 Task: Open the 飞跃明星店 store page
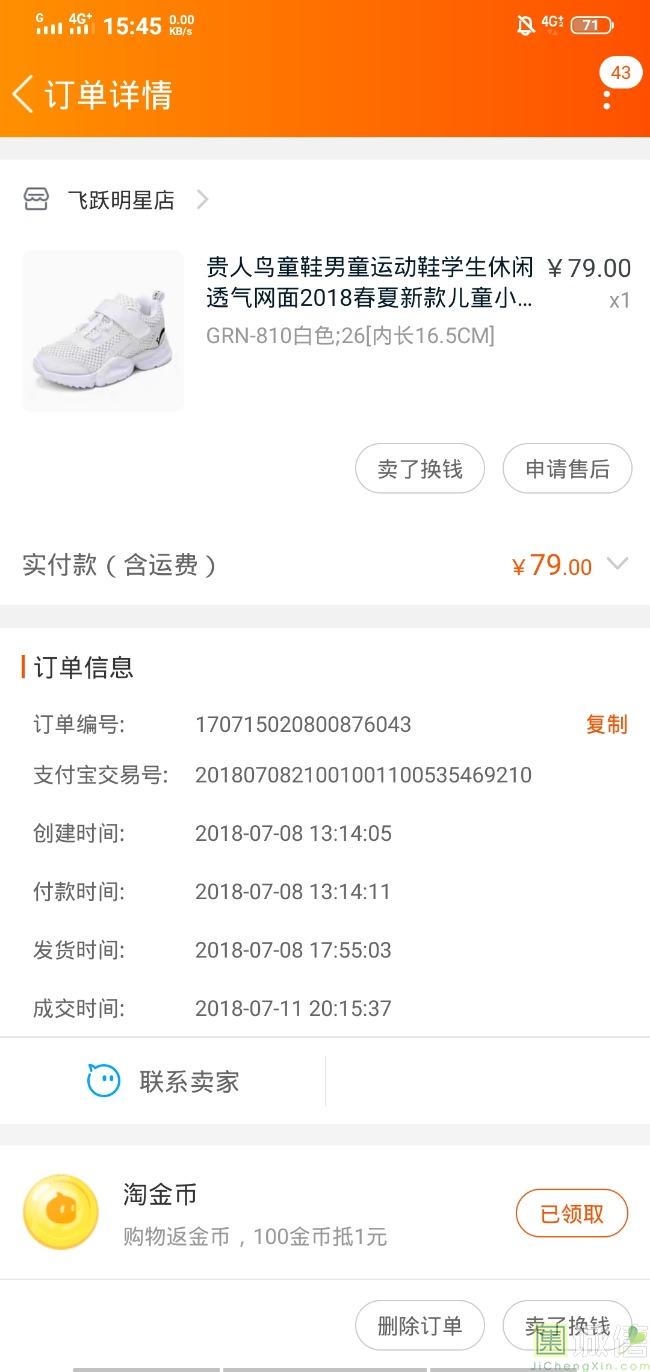120,200
